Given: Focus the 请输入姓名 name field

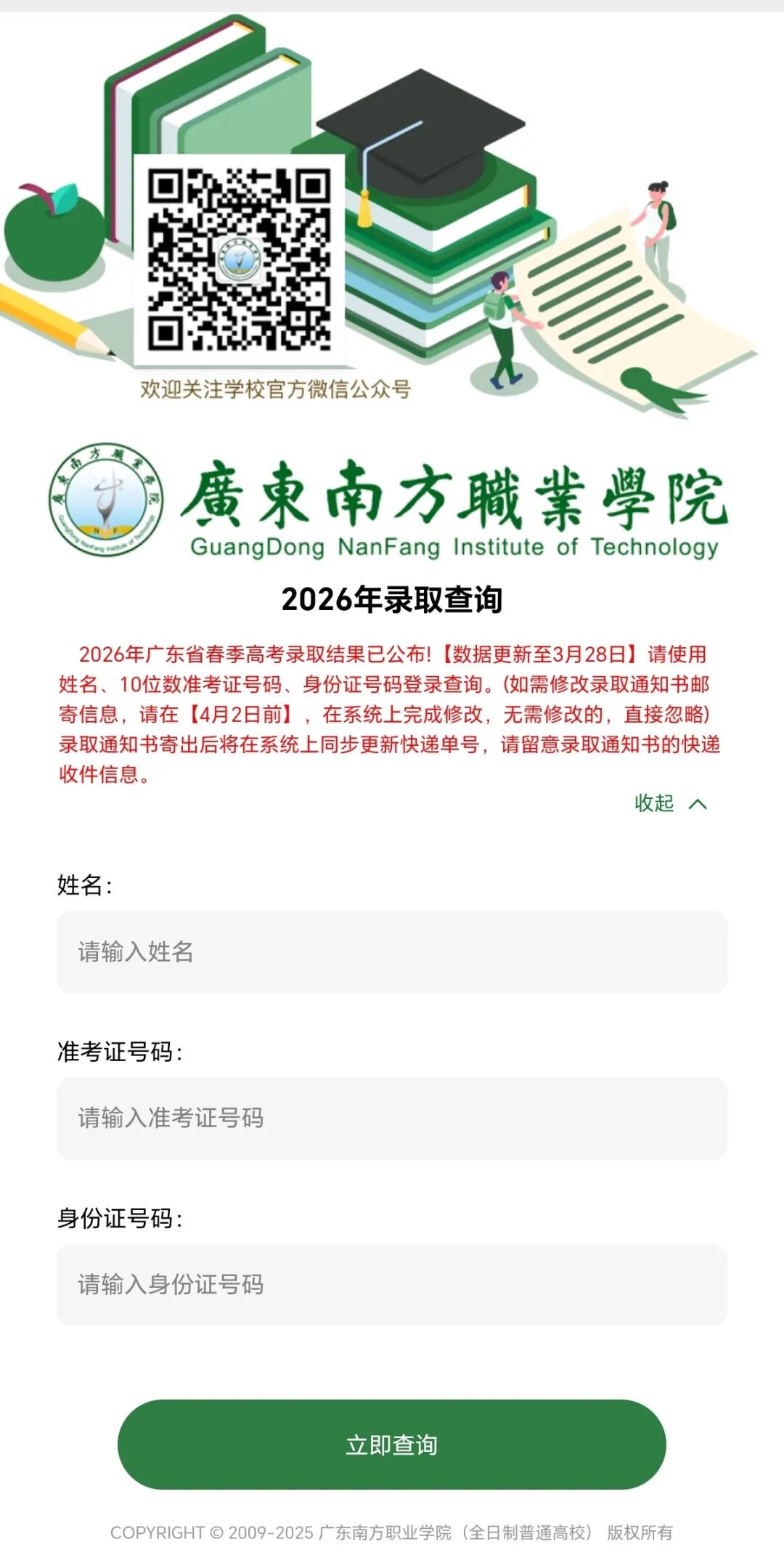Looking at the screenshot, I should [392, 951].
